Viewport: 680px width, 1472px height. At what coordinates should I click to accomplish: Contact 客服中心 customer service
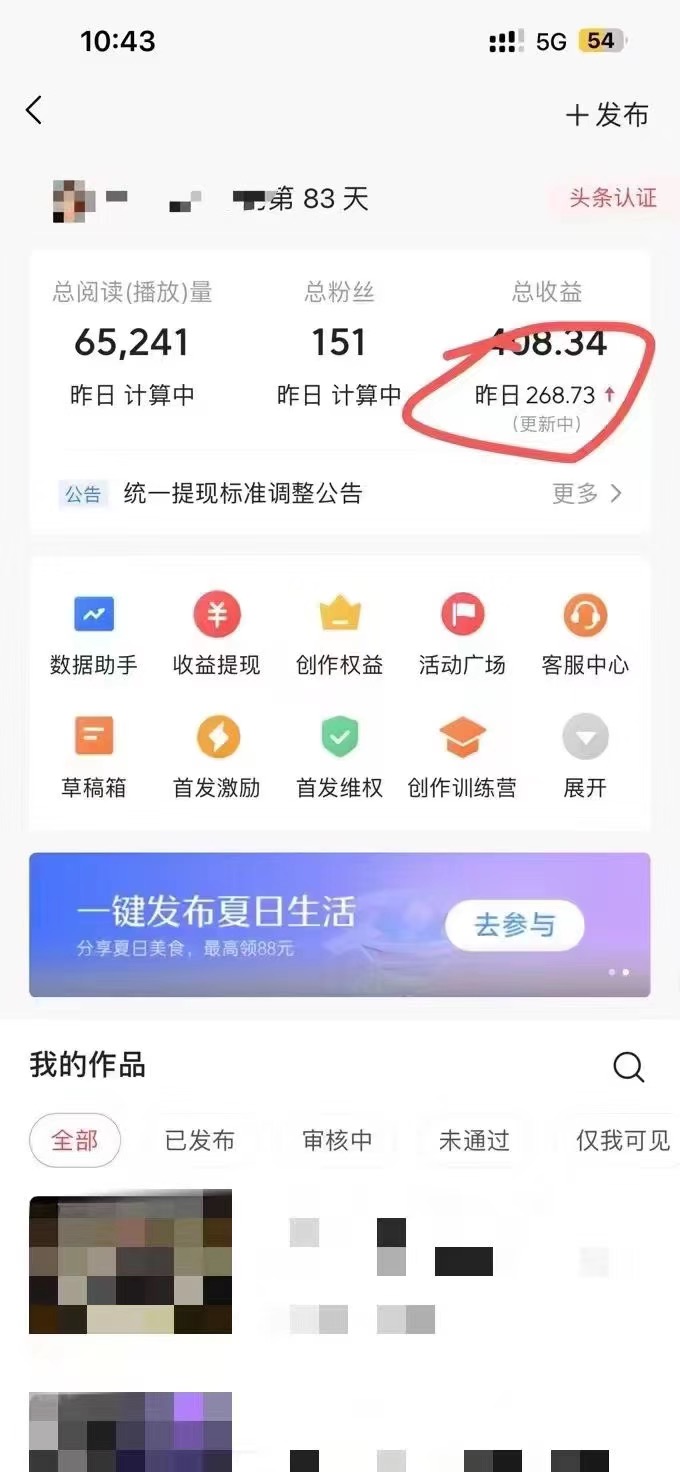coord(585,633)
